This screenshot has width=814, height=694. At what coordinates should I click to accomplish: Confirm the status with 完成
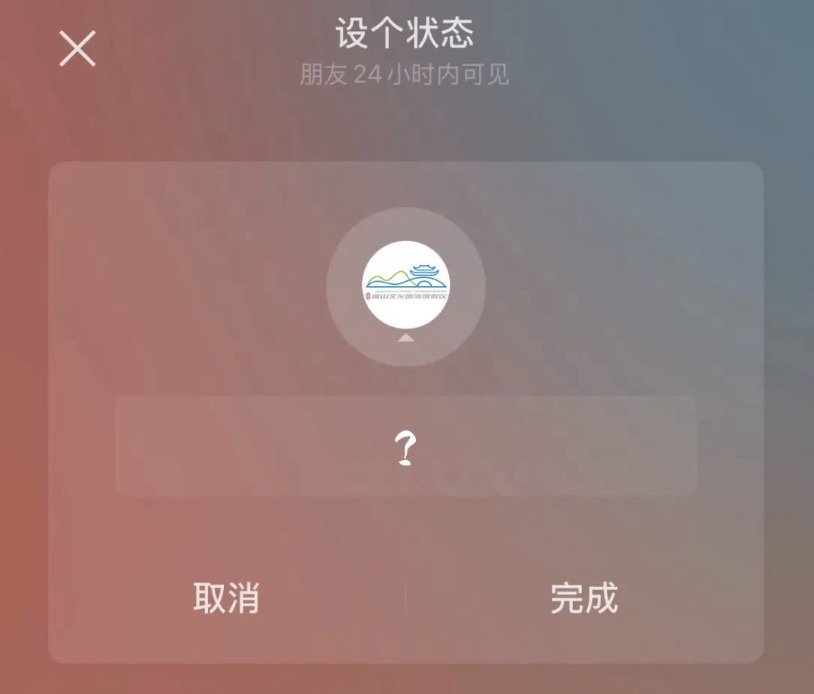point(584,597)
